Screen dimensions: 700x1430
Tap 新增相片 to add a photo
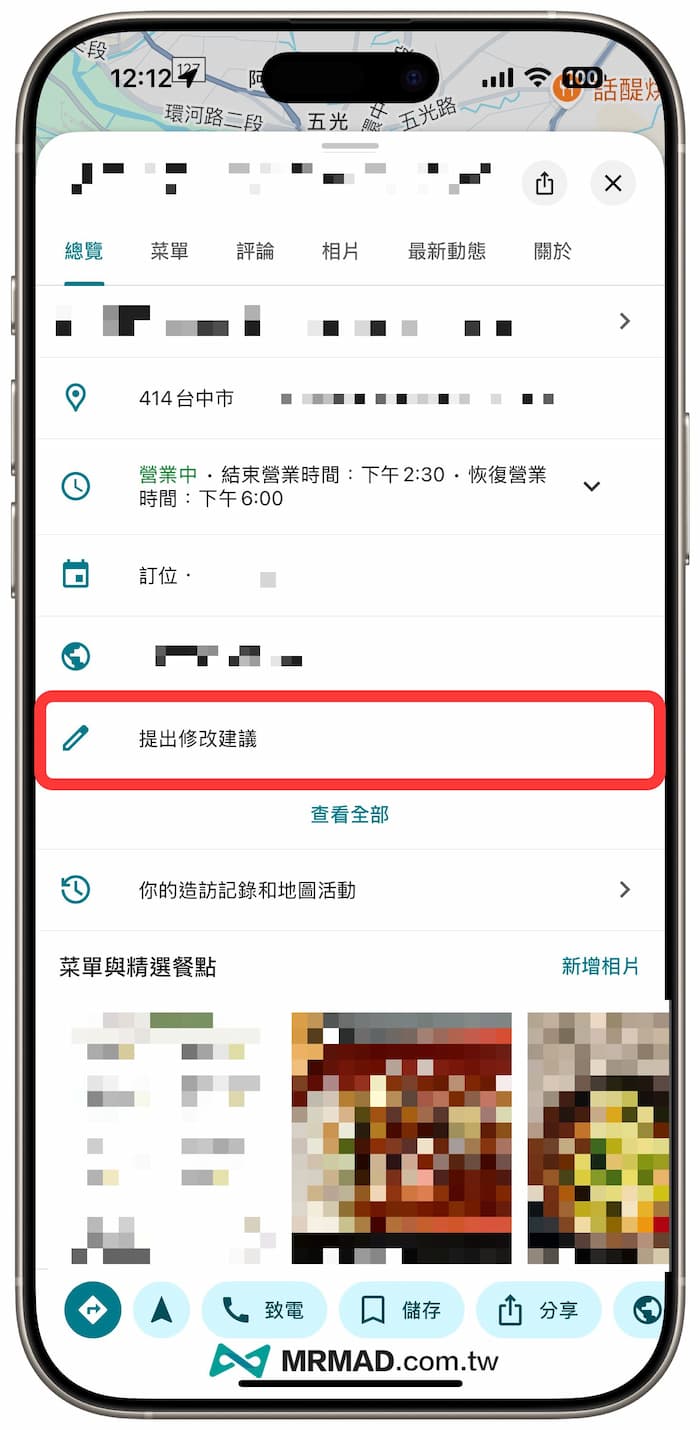600,966
